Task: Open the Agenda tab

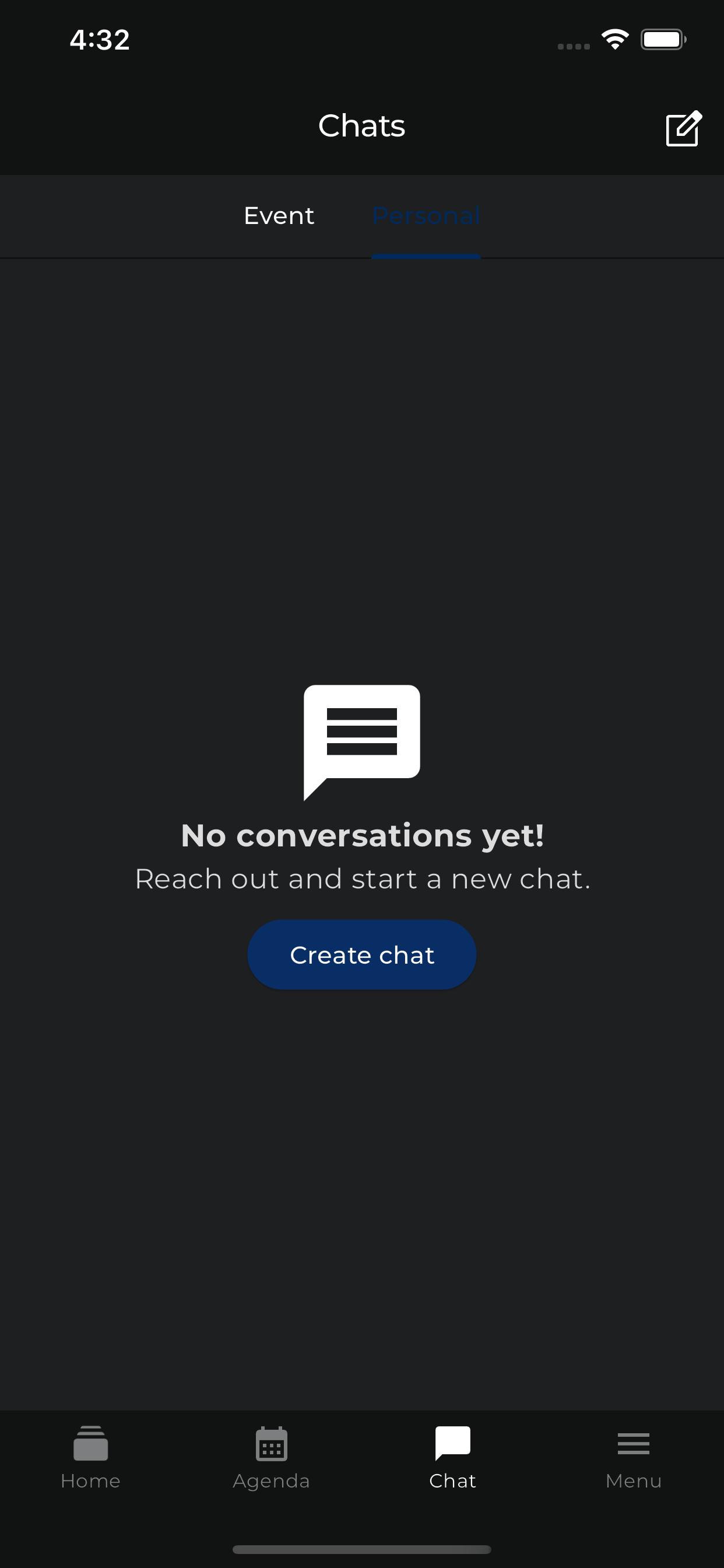Action: pyautogui.click(x=271, y=1457)
